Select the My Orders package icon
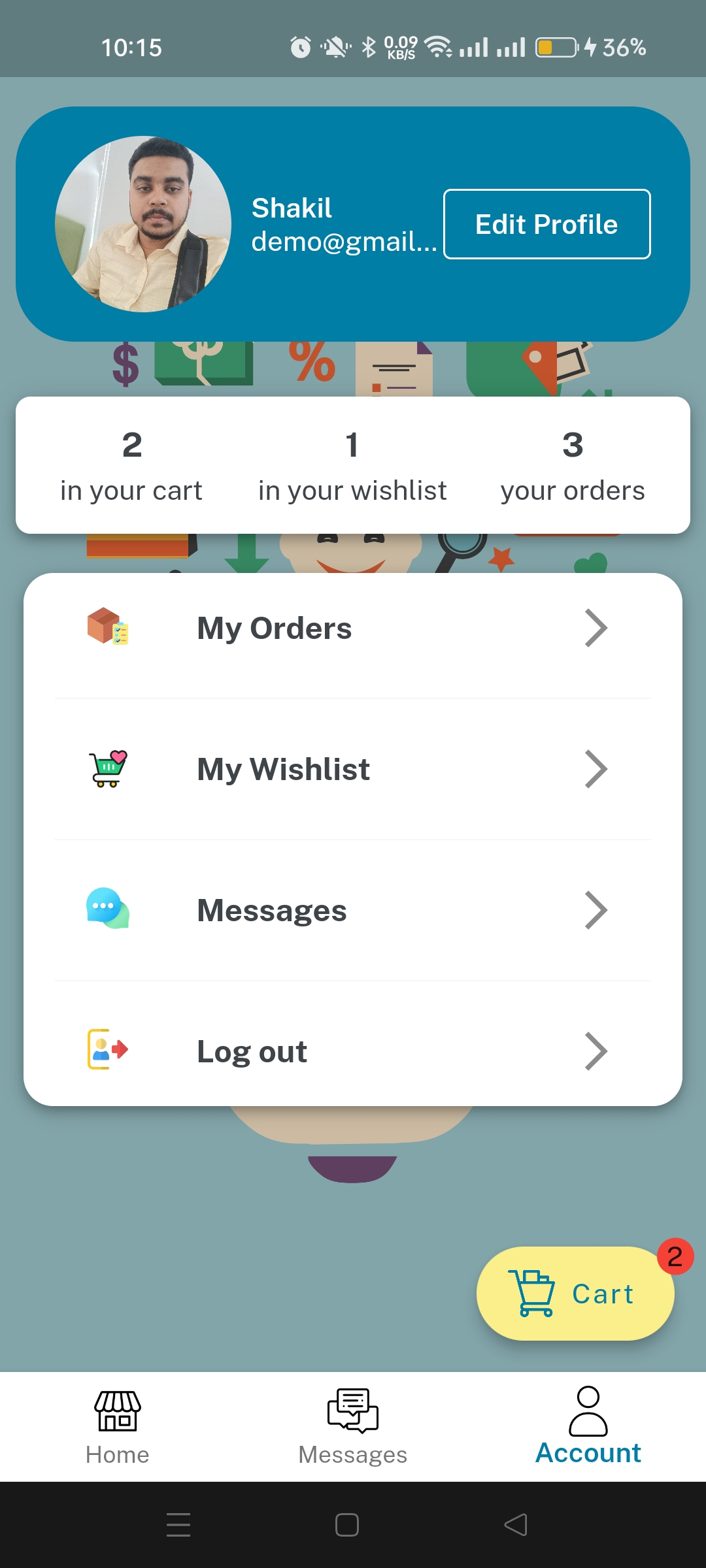 pyautogui.click(x=107, y=629)
